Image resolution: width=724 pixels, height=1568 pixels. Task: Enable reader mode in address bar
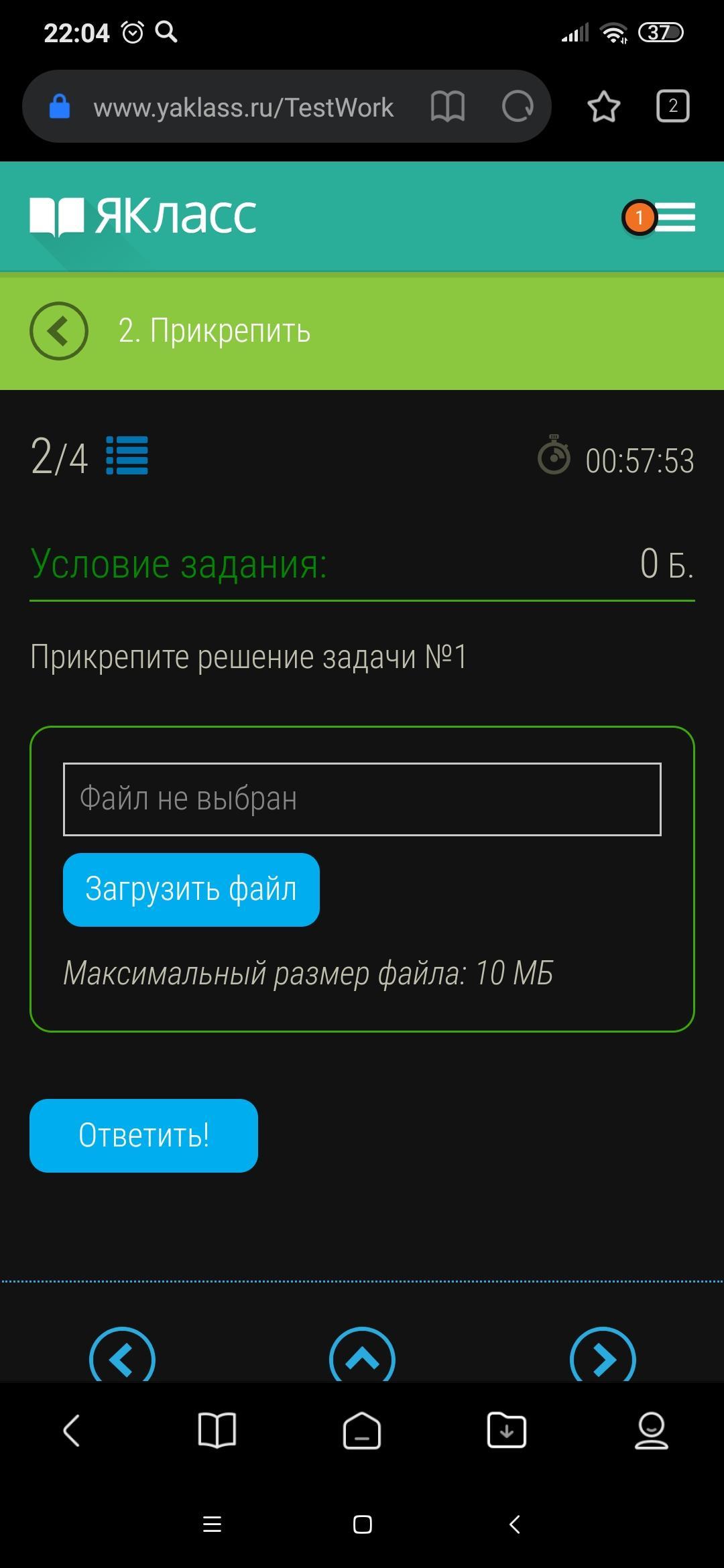(x=447, y=107)
